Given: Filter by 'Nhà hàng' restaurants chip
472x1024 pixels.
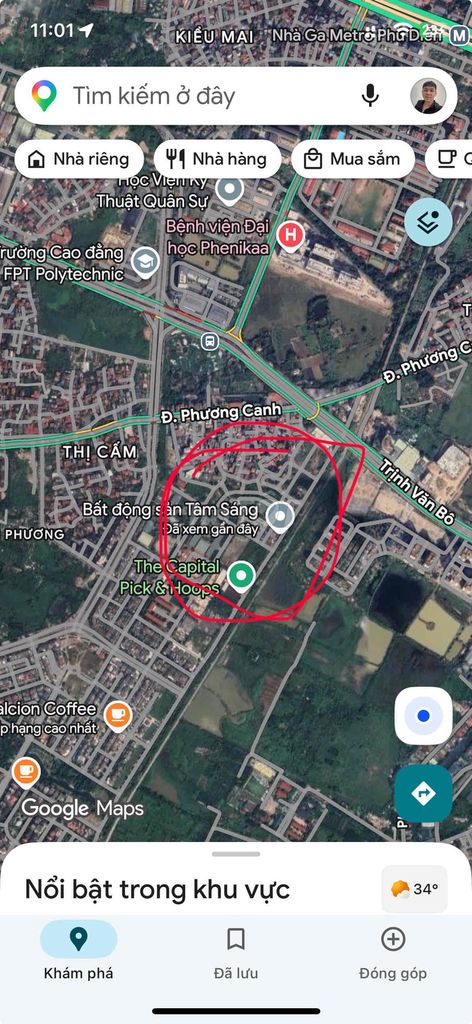Looking at the screenshot, I should pos(217,159).
